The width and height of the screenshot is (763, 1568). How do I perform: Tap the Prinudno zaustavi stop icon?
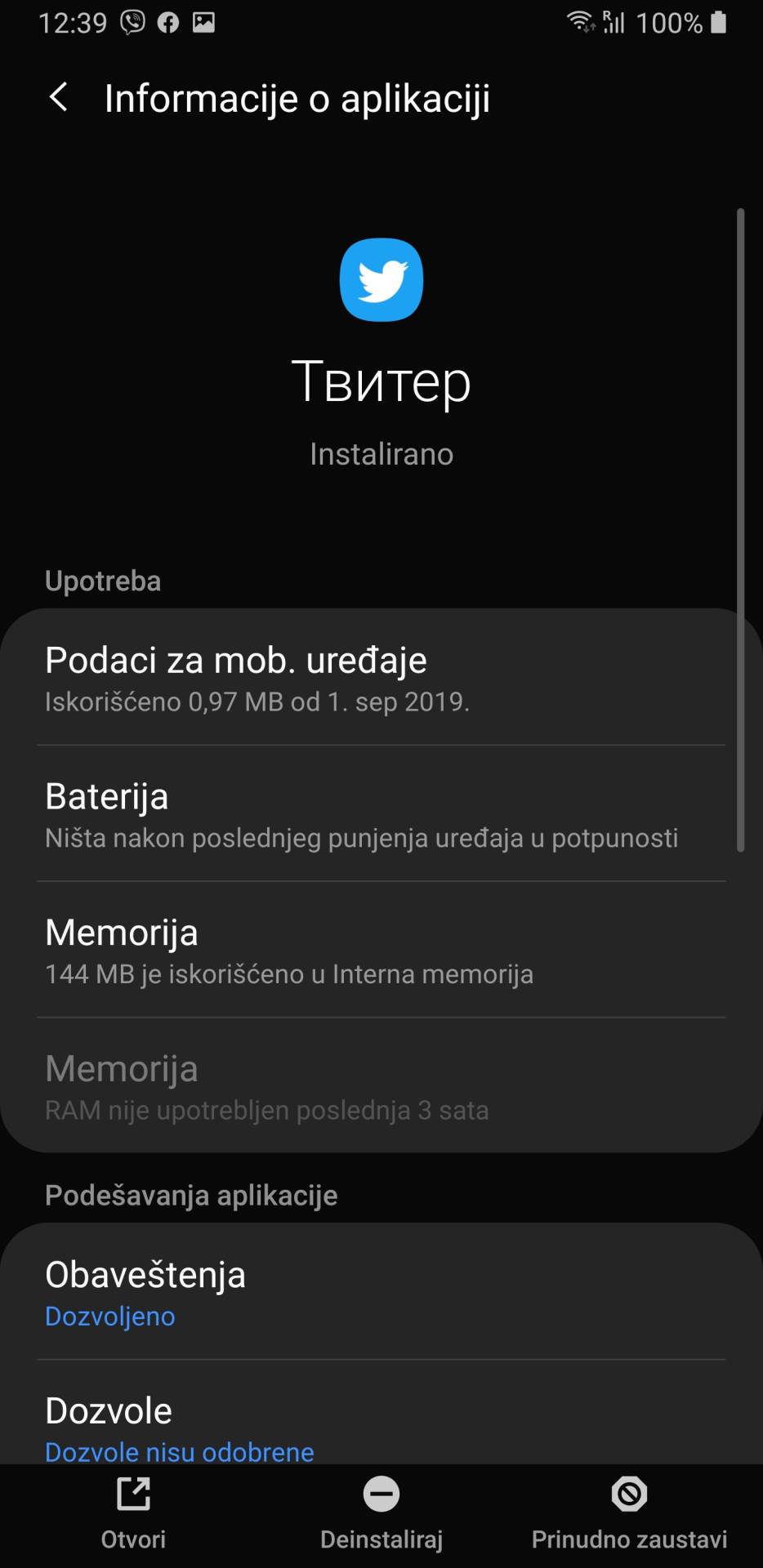click(x=627, y=1495)
